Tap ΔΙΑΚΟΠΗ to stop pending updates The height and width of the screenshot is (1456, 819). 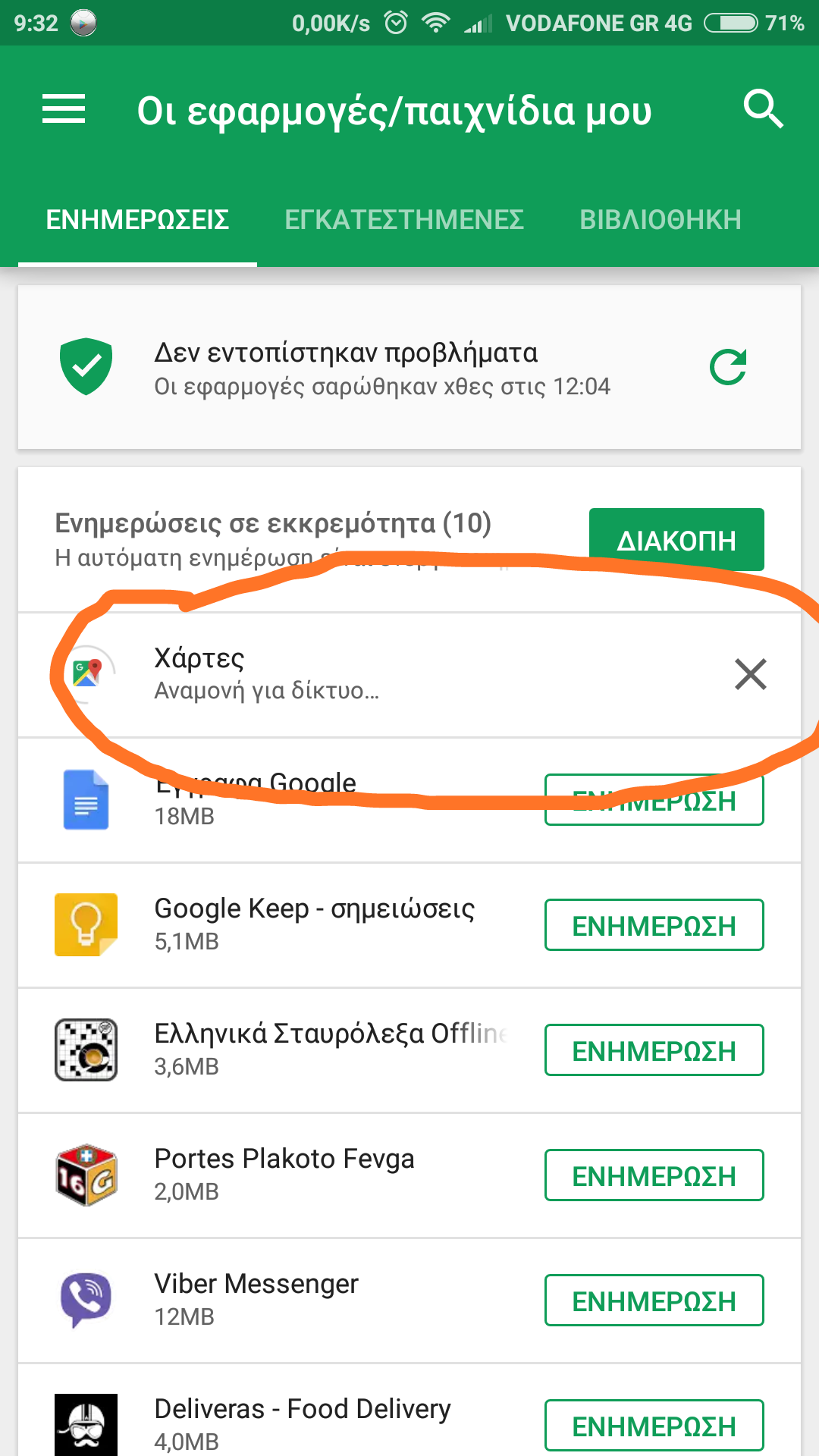pyautogui.click(x=676, y=540)
